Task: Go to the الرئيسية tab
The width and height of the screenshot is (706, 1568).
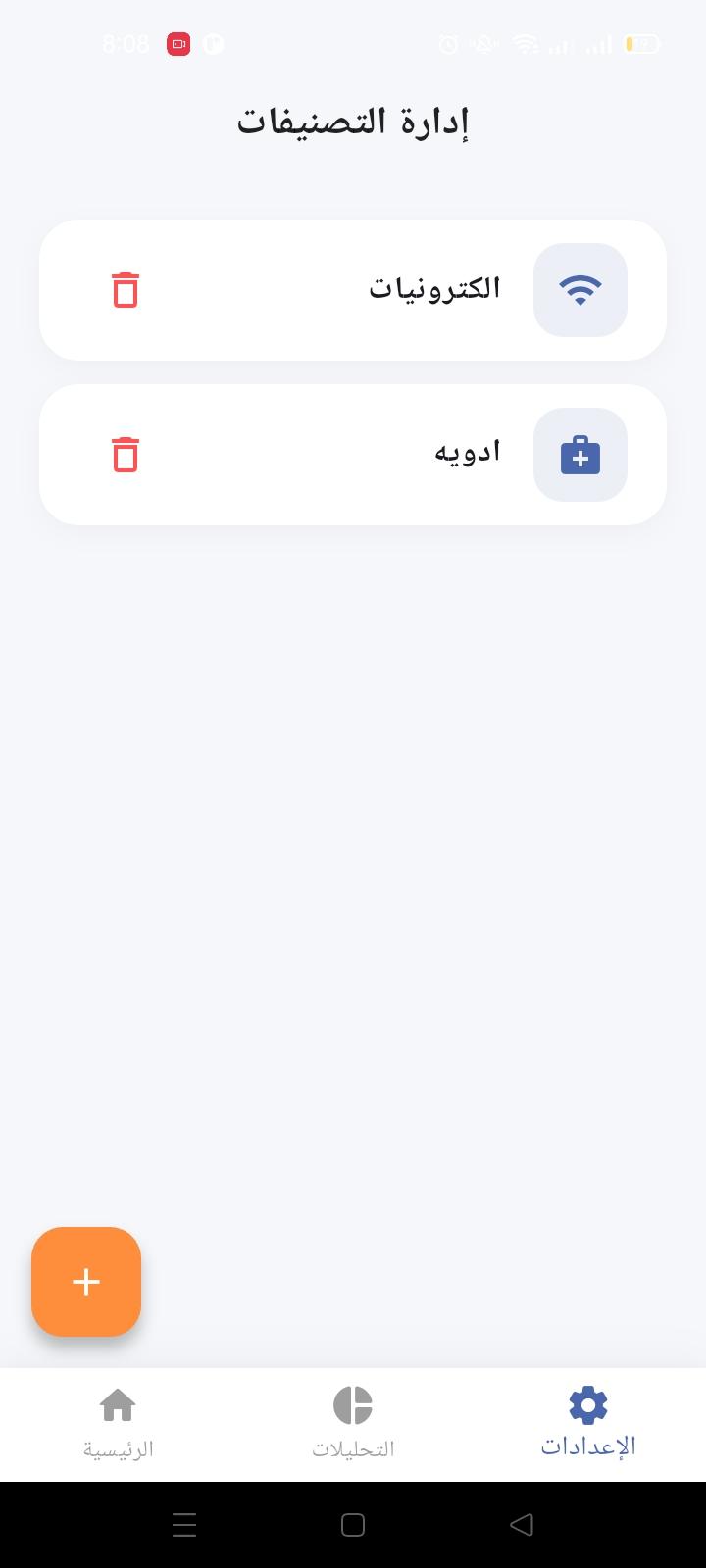Action: [118, 1423]
